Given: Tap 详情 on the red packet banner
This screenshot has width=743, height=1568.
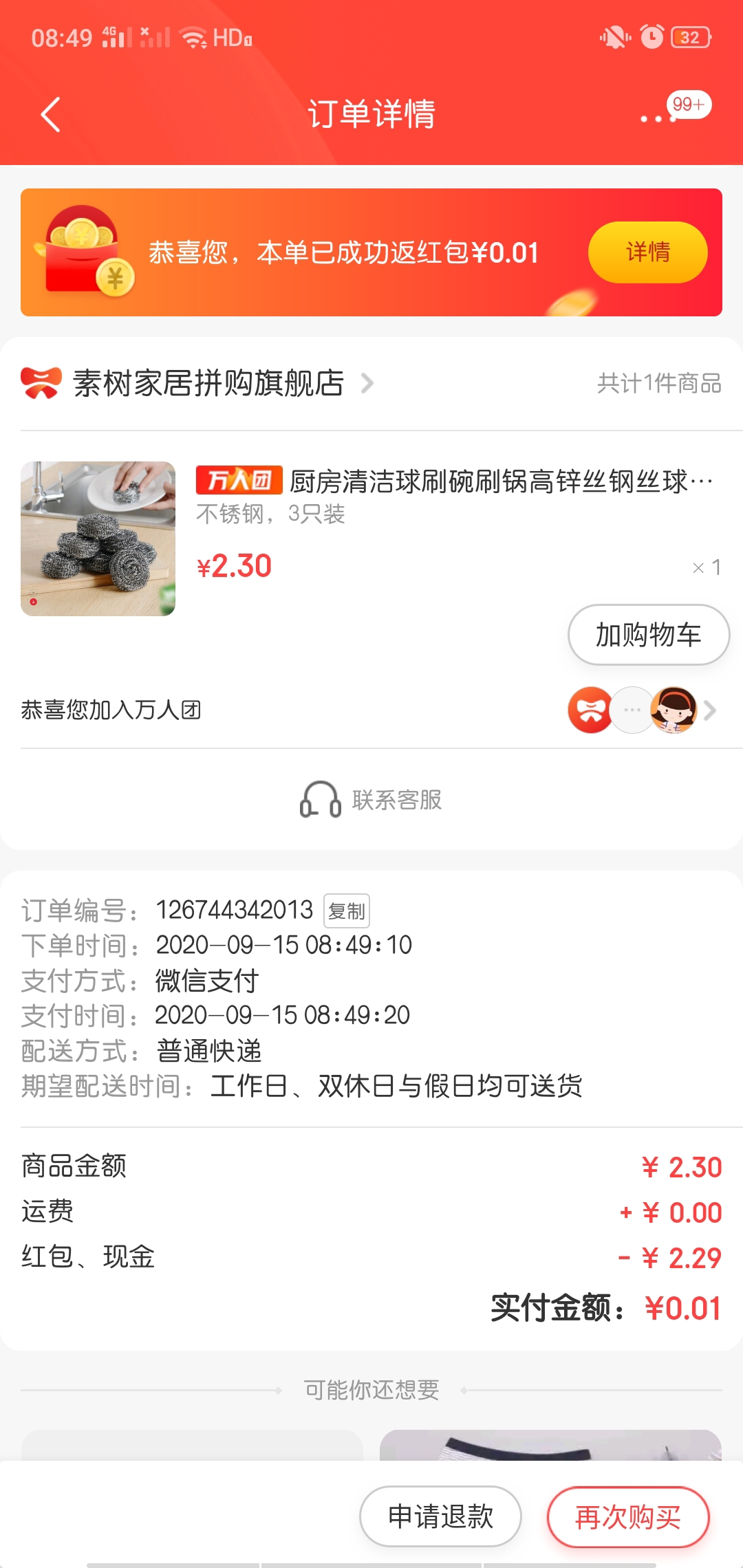Looking at the screenshot, I should point(647,252).
